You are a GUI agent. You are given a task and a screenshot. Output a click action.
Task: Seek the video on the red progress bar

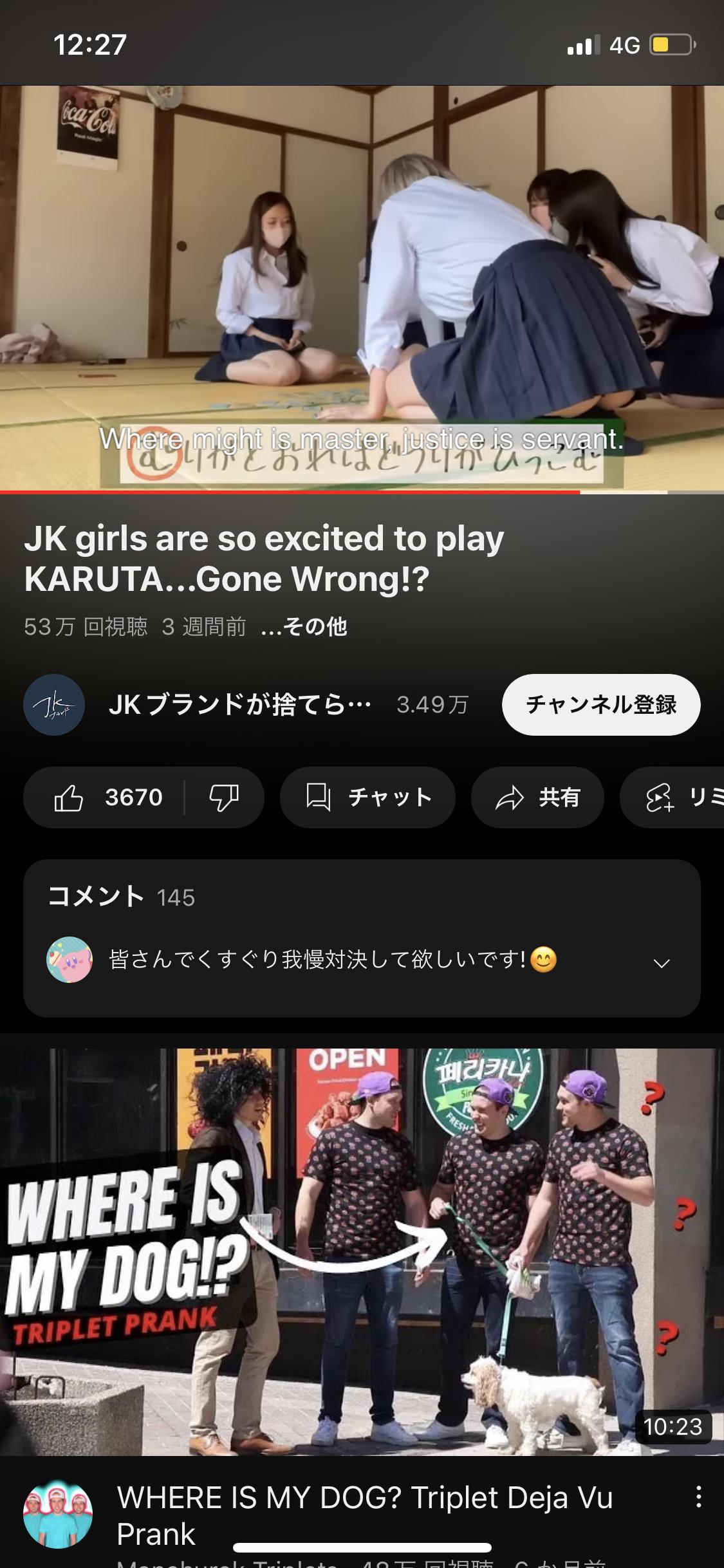tap(362, 492)
